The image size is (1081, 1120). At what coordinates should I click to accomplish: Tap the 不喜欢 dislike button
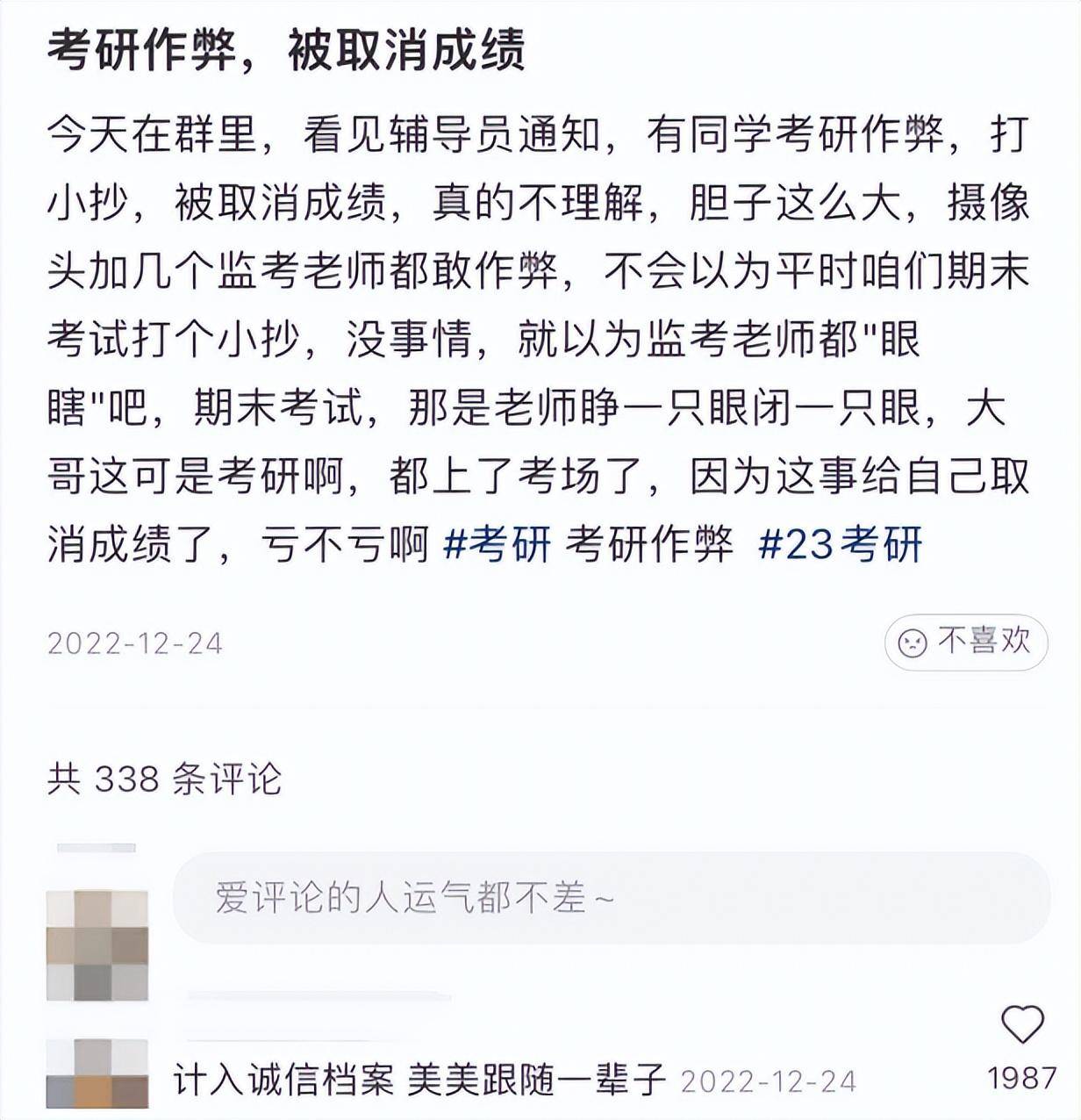click(965, 642)
